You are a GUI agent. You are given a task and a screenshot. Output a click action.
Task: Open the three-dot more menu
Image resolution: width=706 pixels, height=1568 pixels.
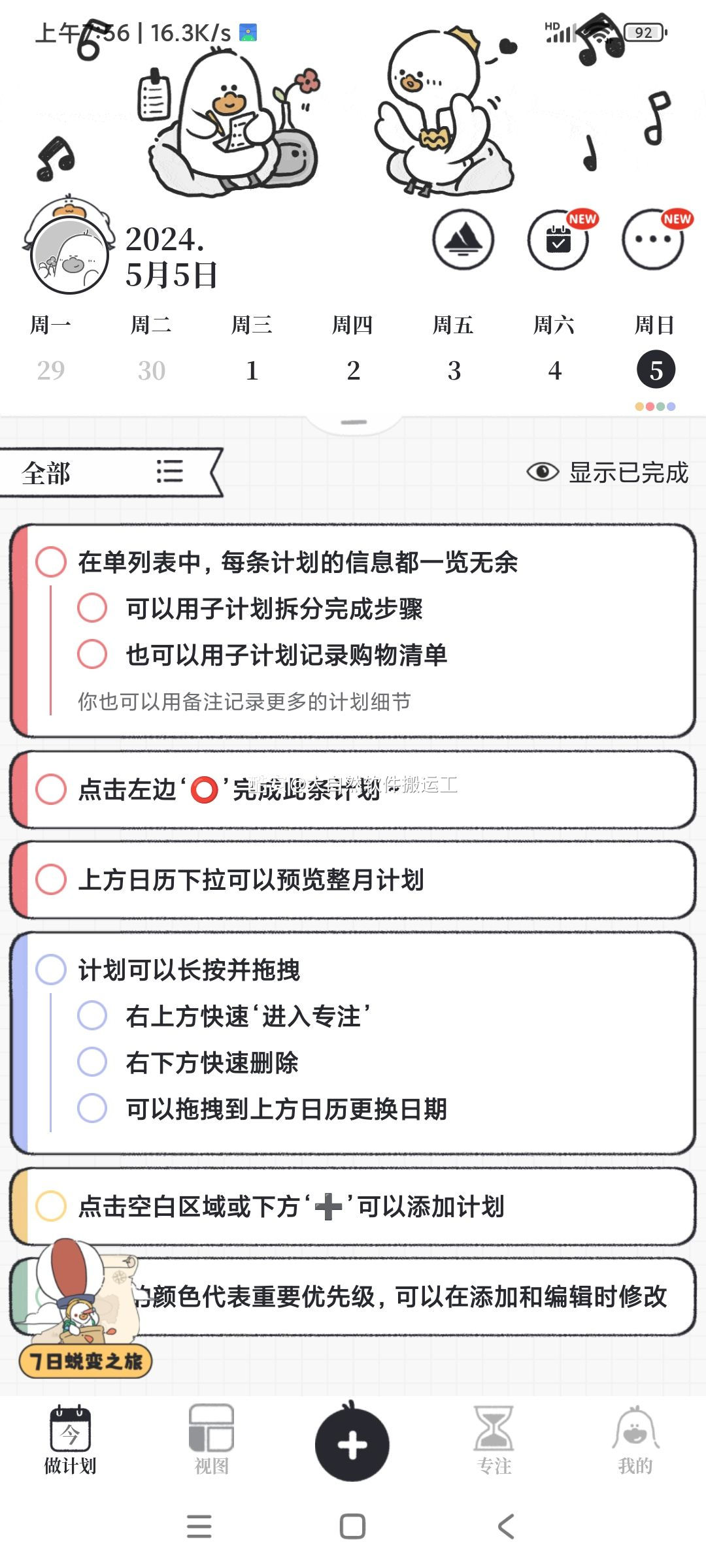[652, 240]
